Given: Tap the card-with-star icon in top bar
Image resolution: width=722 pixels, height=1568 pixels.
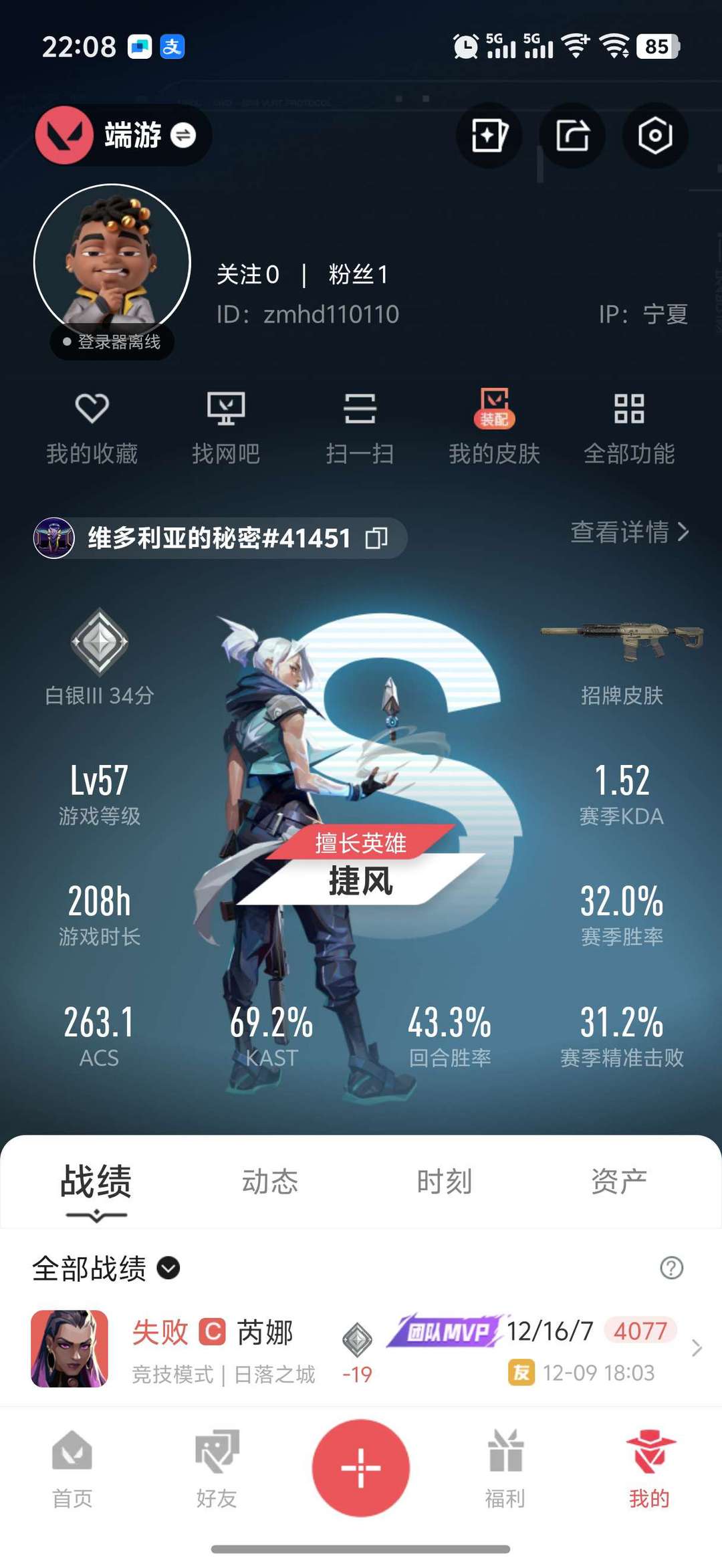Looking at the screenshot, I should (x=489, y=136).
